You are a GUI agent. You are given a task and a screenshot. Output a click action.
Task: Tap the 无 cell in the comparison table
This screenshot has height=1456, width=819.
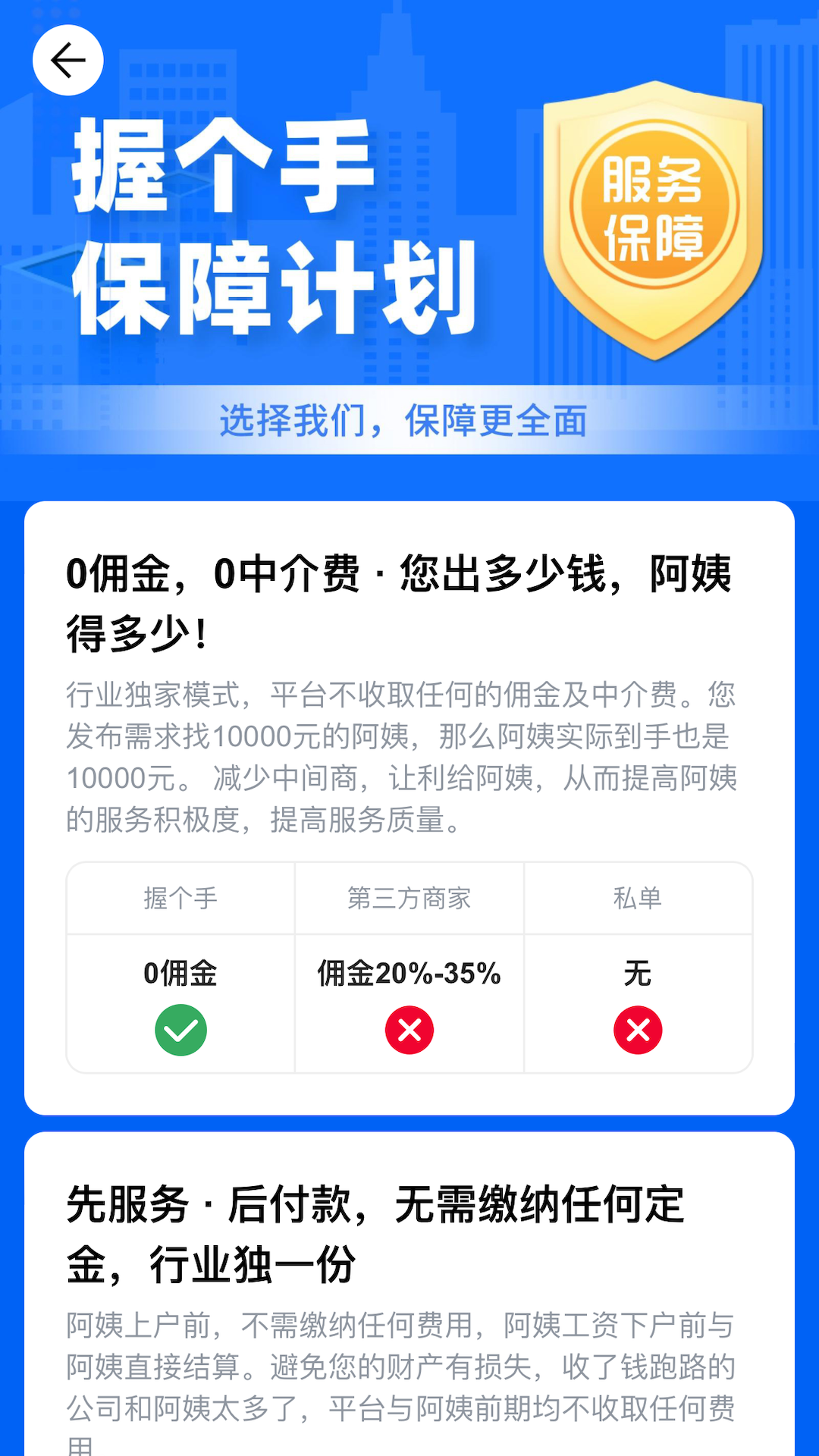coord(638,974)
